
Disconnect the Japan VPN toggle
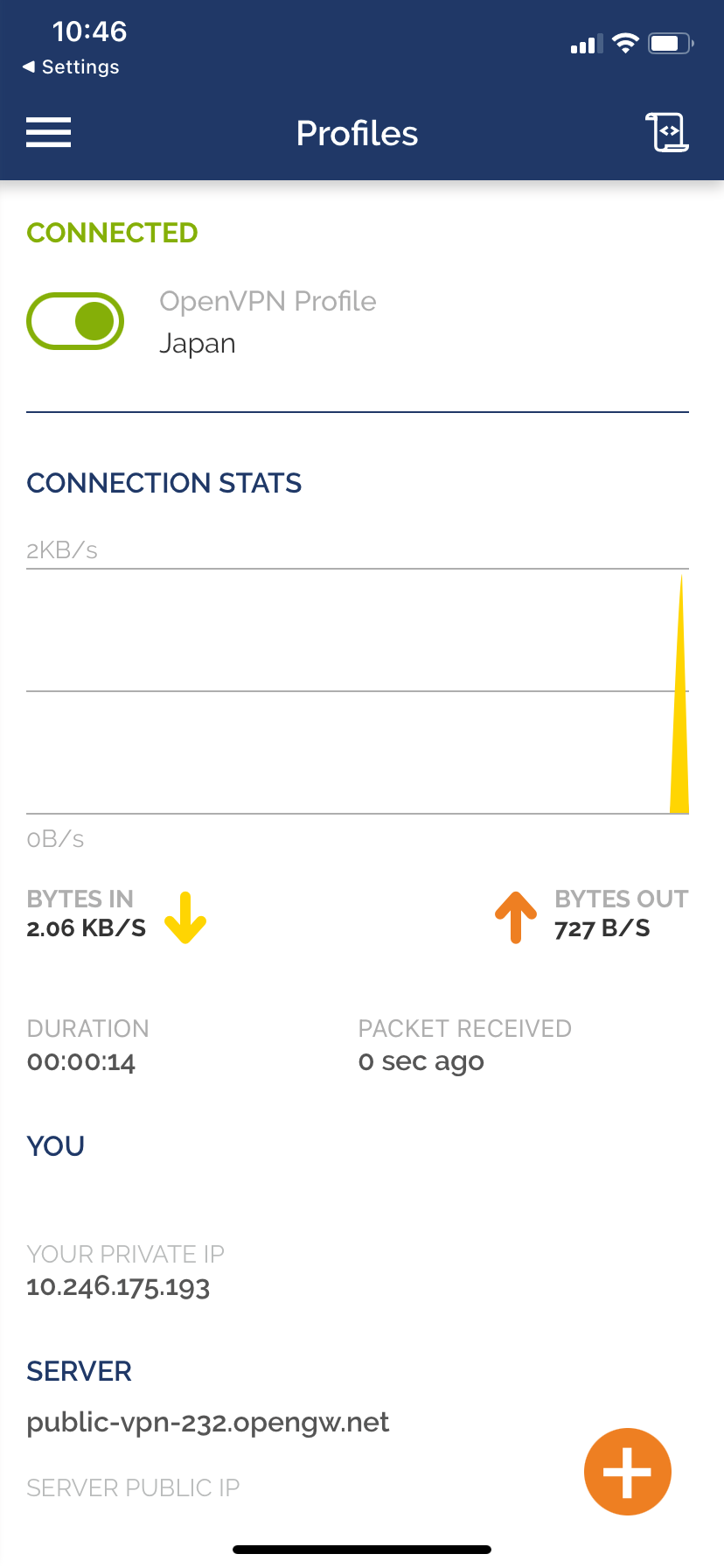75,321
